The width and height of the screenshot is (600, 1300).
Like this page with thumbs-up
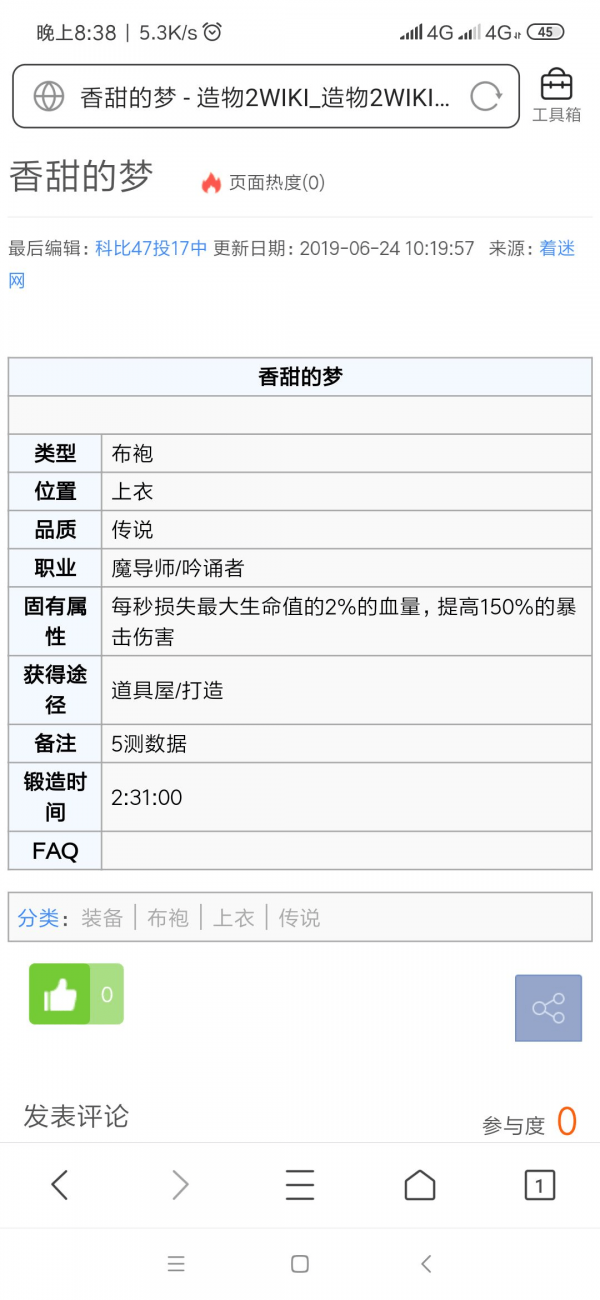coord(76,994)
